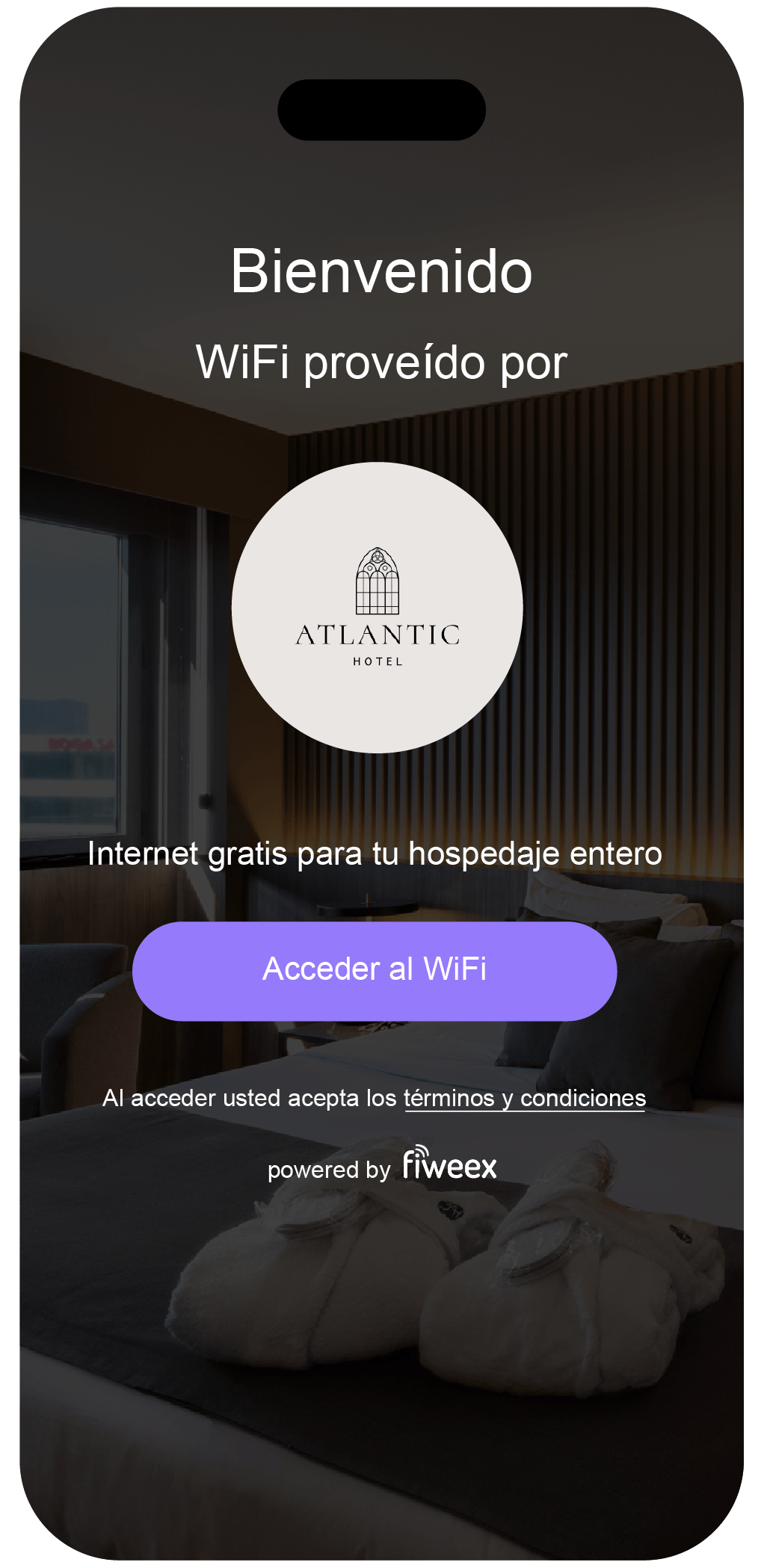Open the términos y condiciones link
The height and width of the screenshot is (1568, 764).
pos(524,1099)
